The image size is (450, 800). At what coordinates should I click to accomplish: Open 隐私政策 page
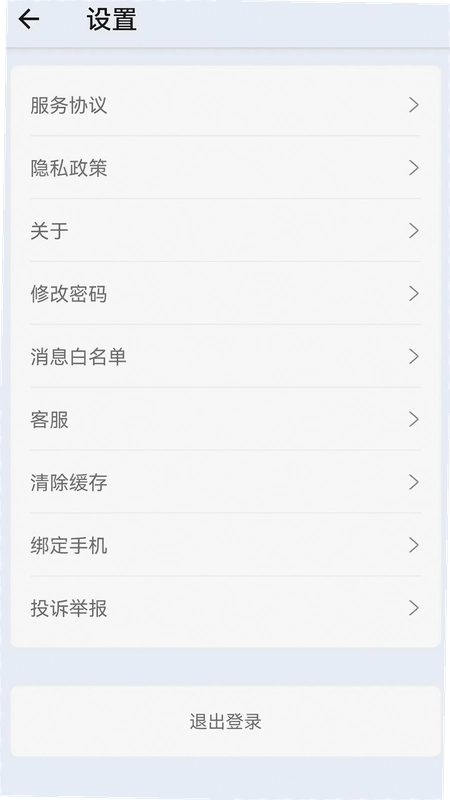point(226,168)
